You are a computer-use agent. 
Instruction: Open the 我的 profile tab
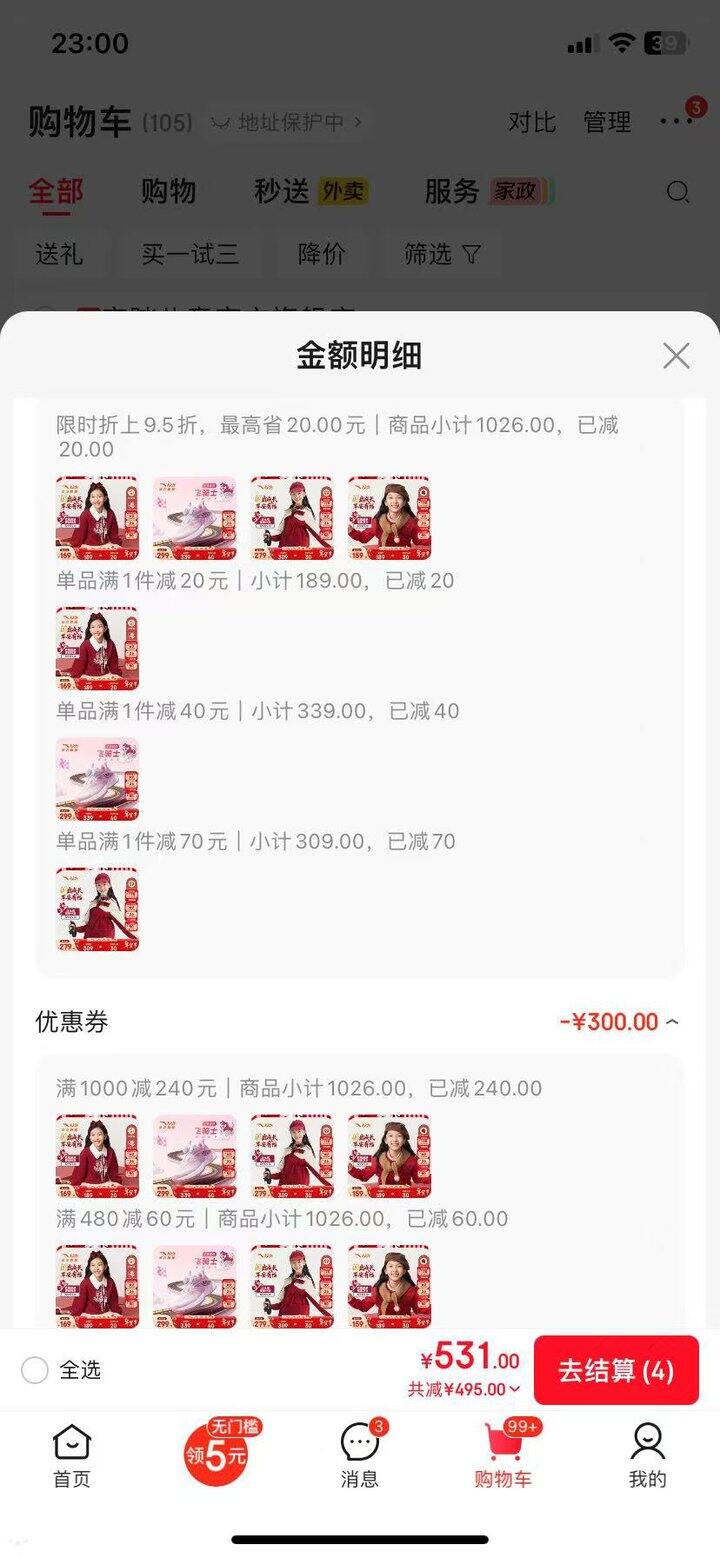(647, 1456)
